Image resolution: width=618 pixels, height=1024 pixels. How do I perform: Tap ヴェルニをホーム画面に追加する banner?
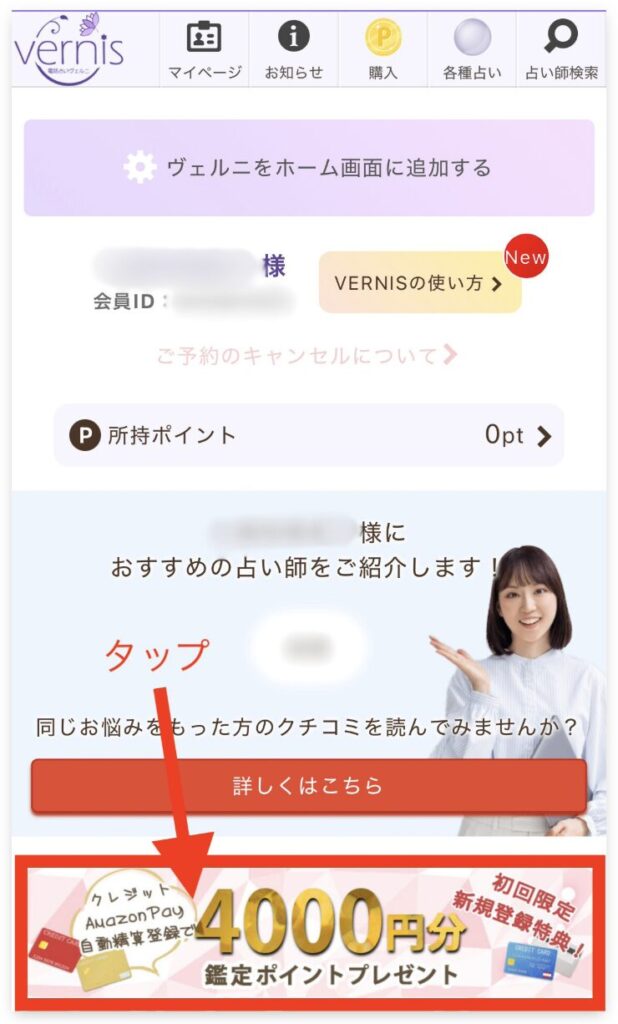(x=309, y=168)
